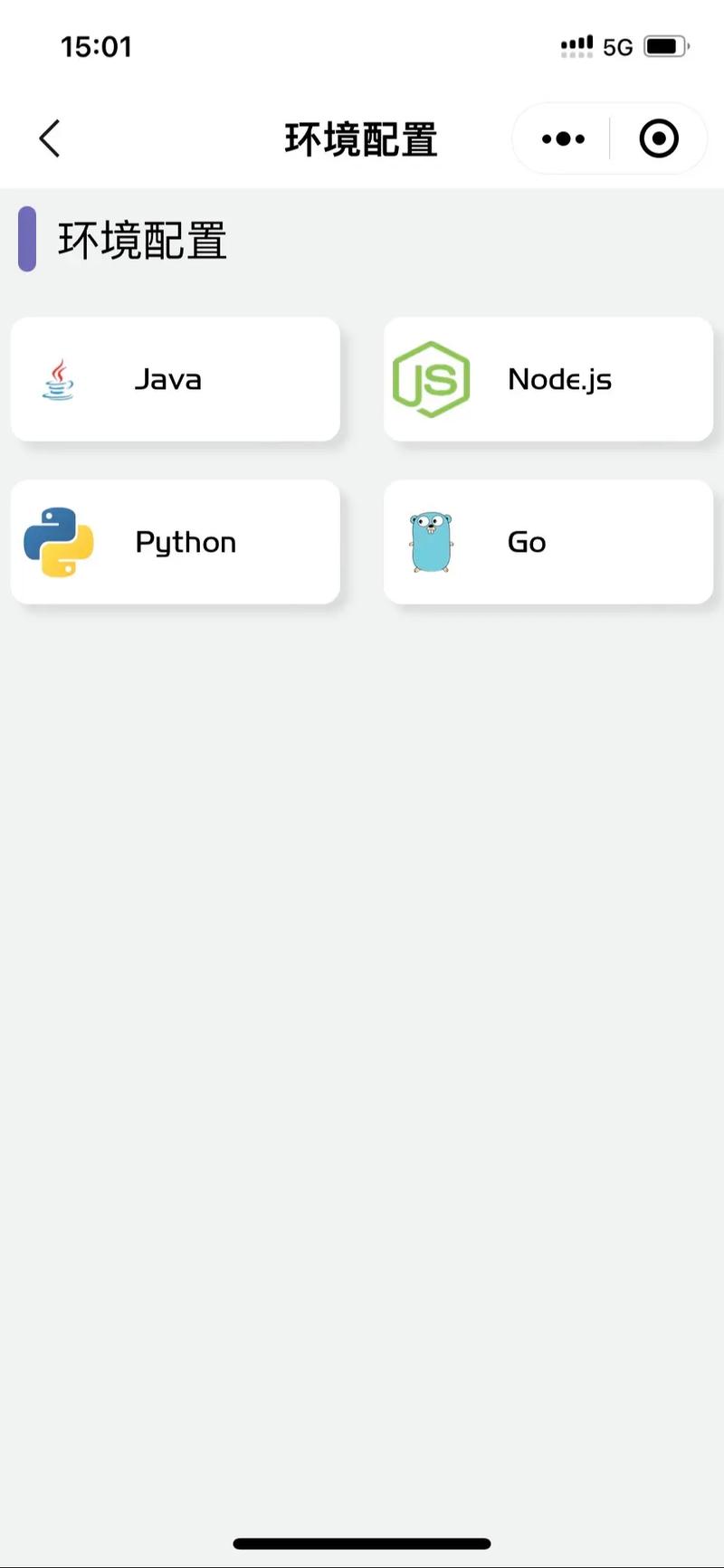
Task: Close the mini program with the circle button
Action: [658, 138]
